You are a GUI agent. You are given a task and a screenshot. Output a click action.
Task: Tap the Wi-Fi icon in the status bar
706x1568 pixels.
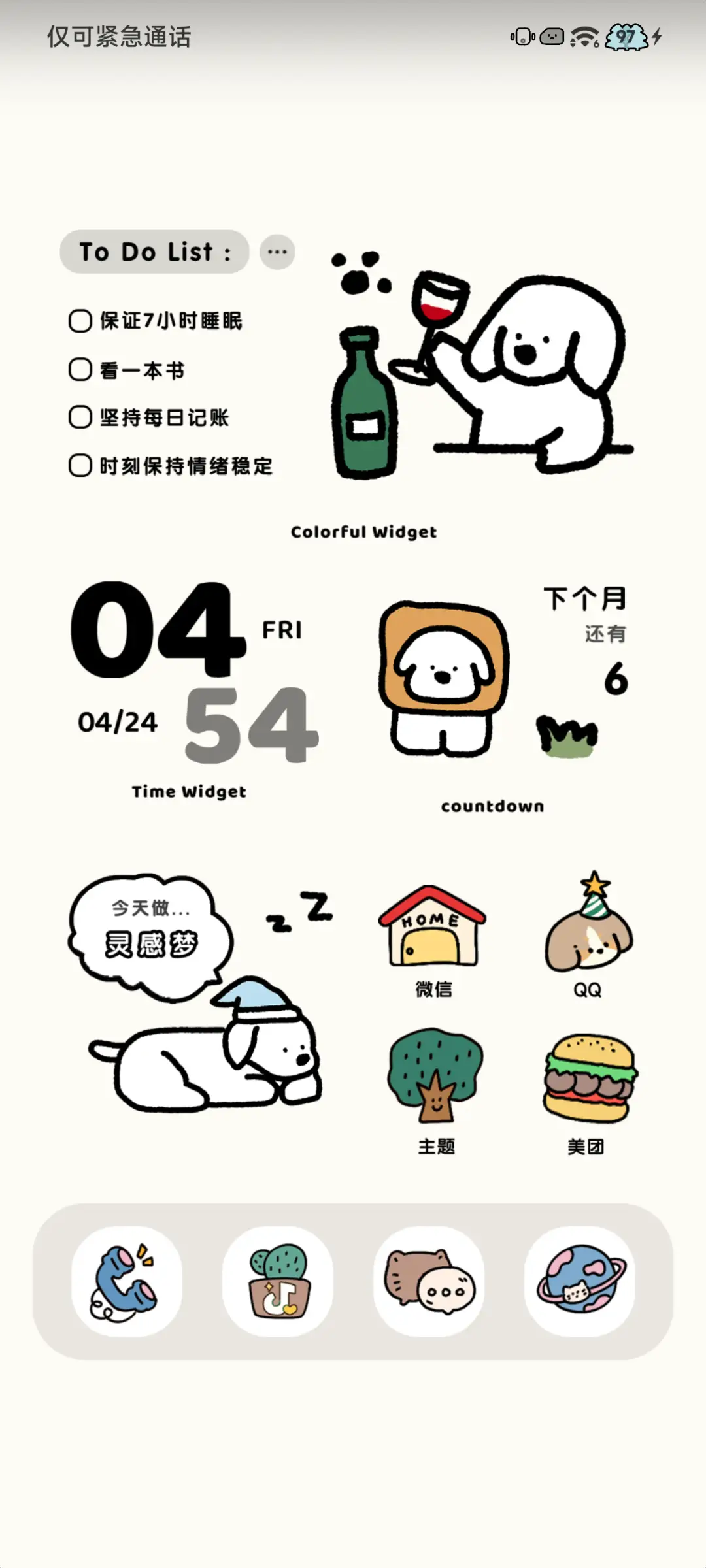[584, 37]
